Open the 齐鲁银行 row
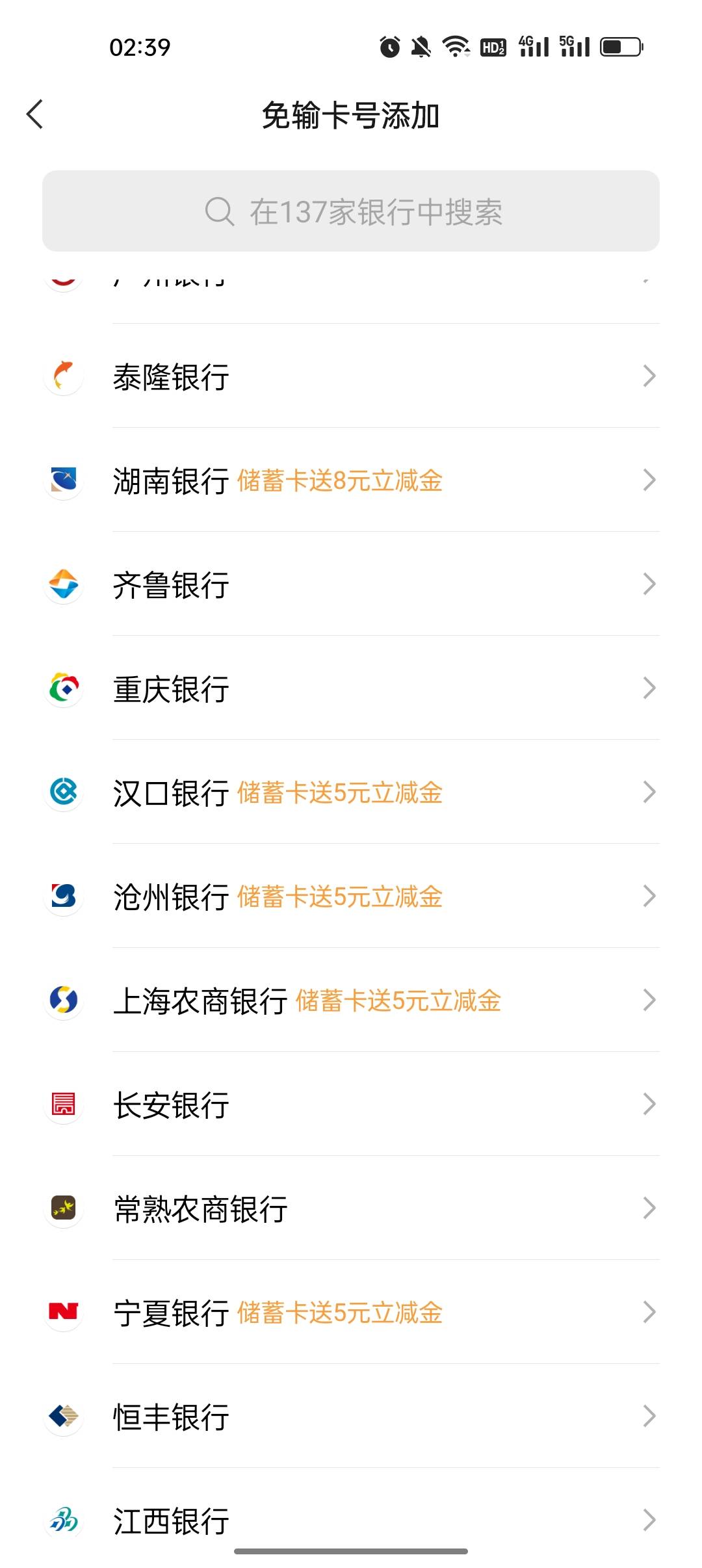This screenshot has width=702, height=1568. [x=351, y=584]
